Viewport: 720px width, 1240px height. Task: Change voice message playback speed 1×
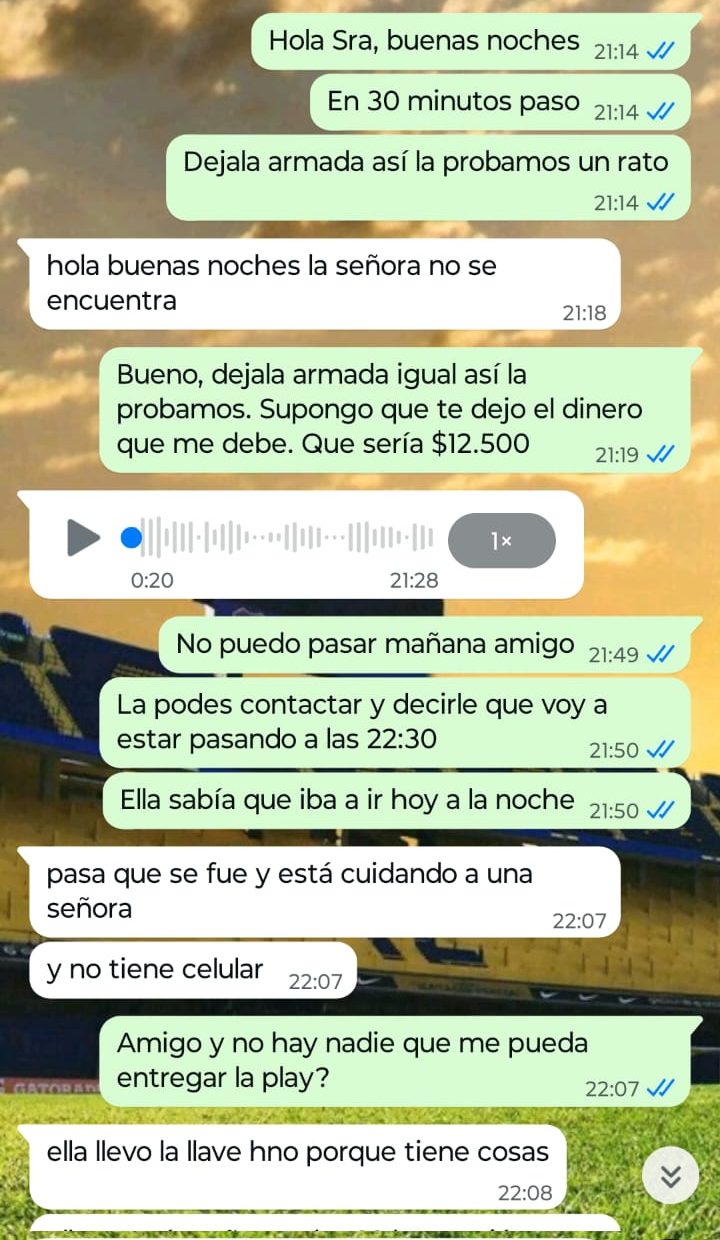point(501,540)
